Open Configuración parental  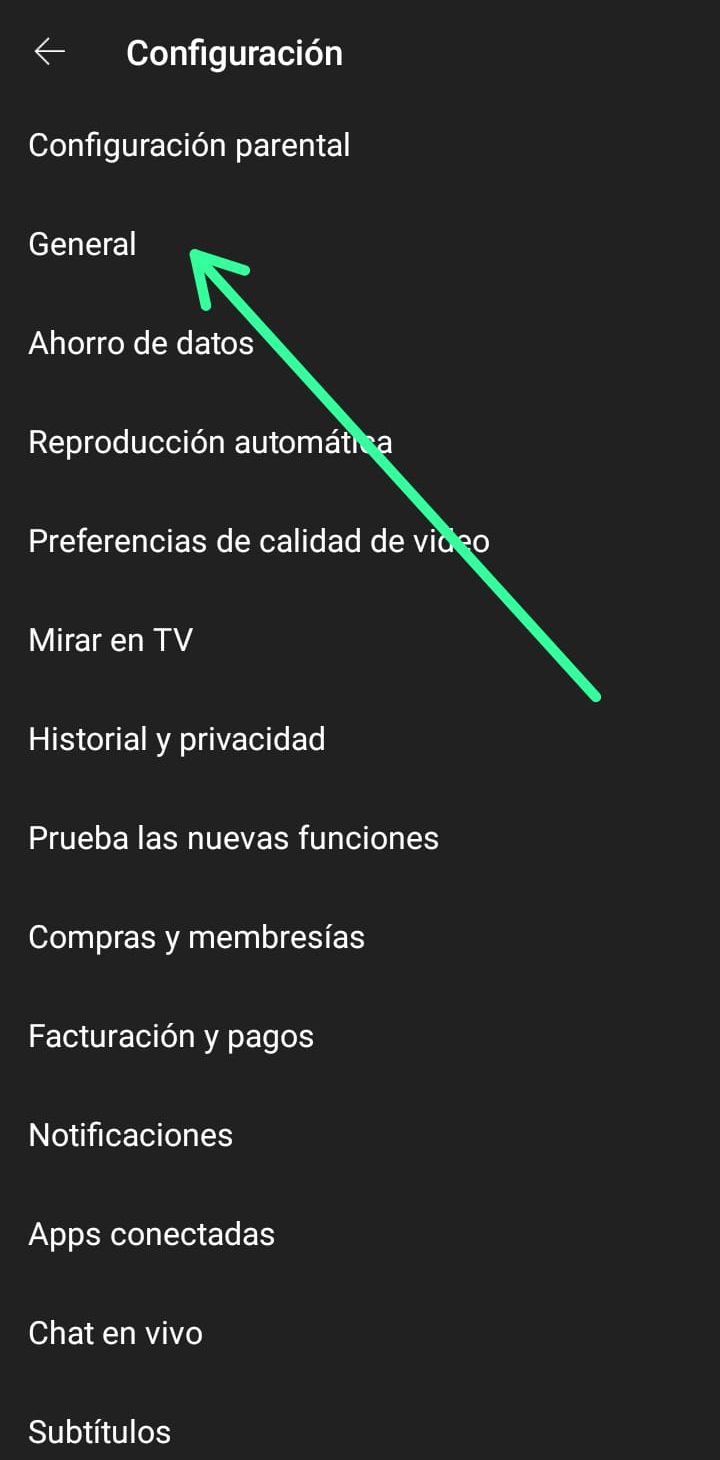(x=189, y=145)
